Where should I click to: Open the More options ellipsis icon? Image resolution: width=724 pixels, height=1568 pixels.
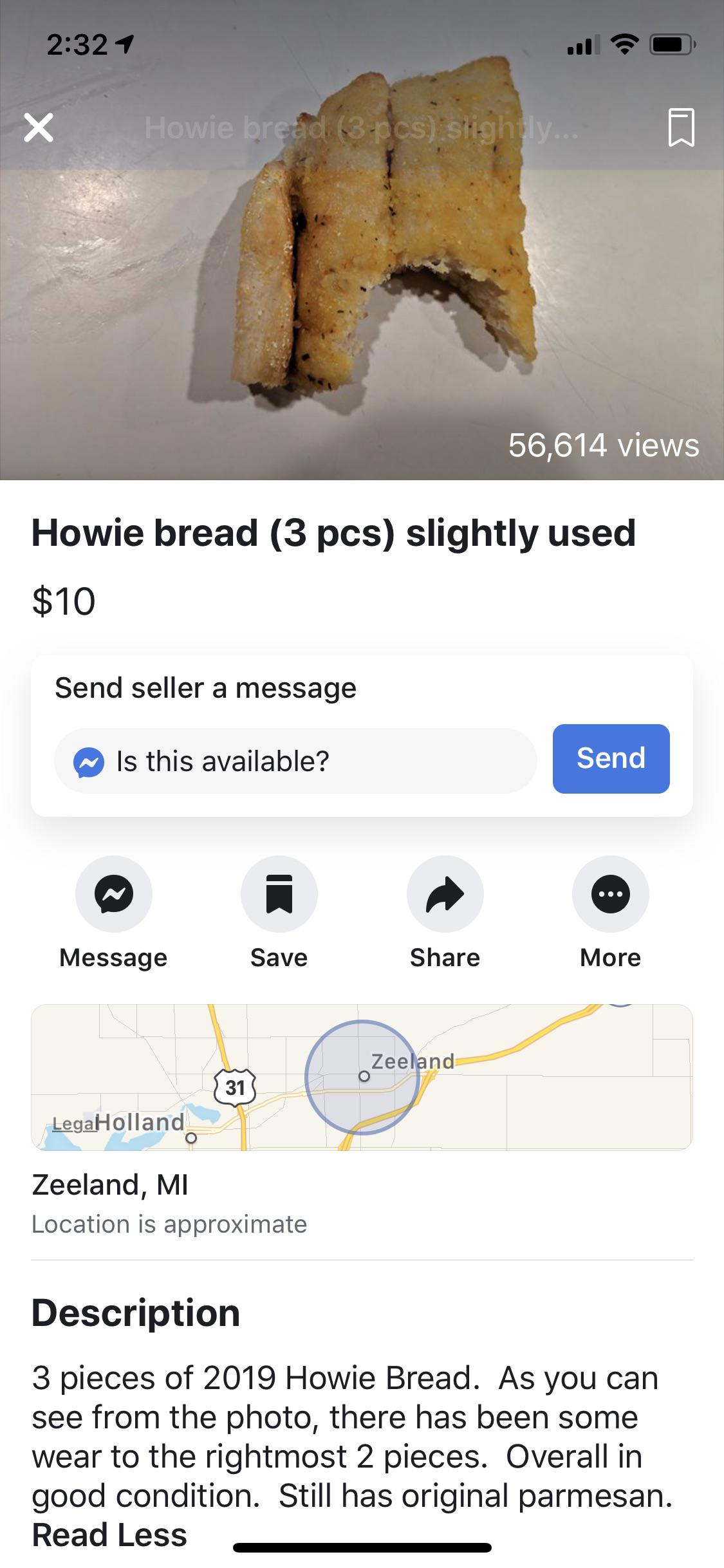(x=610, y=893)
